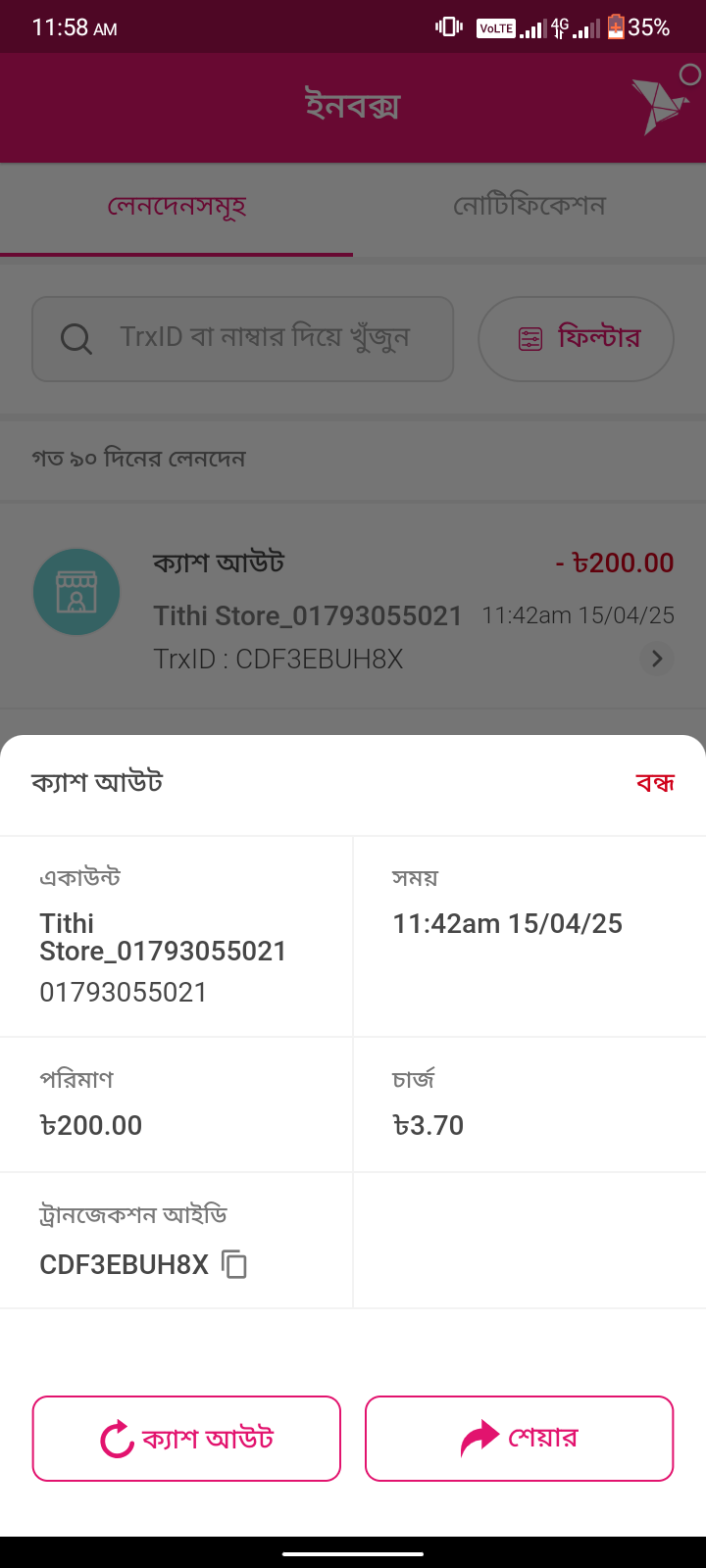The width and height of the screenshot is (706, 1568).
Task: Repeat the ক্যাশ আউট transaction
Action: [x=186, y=1439]
